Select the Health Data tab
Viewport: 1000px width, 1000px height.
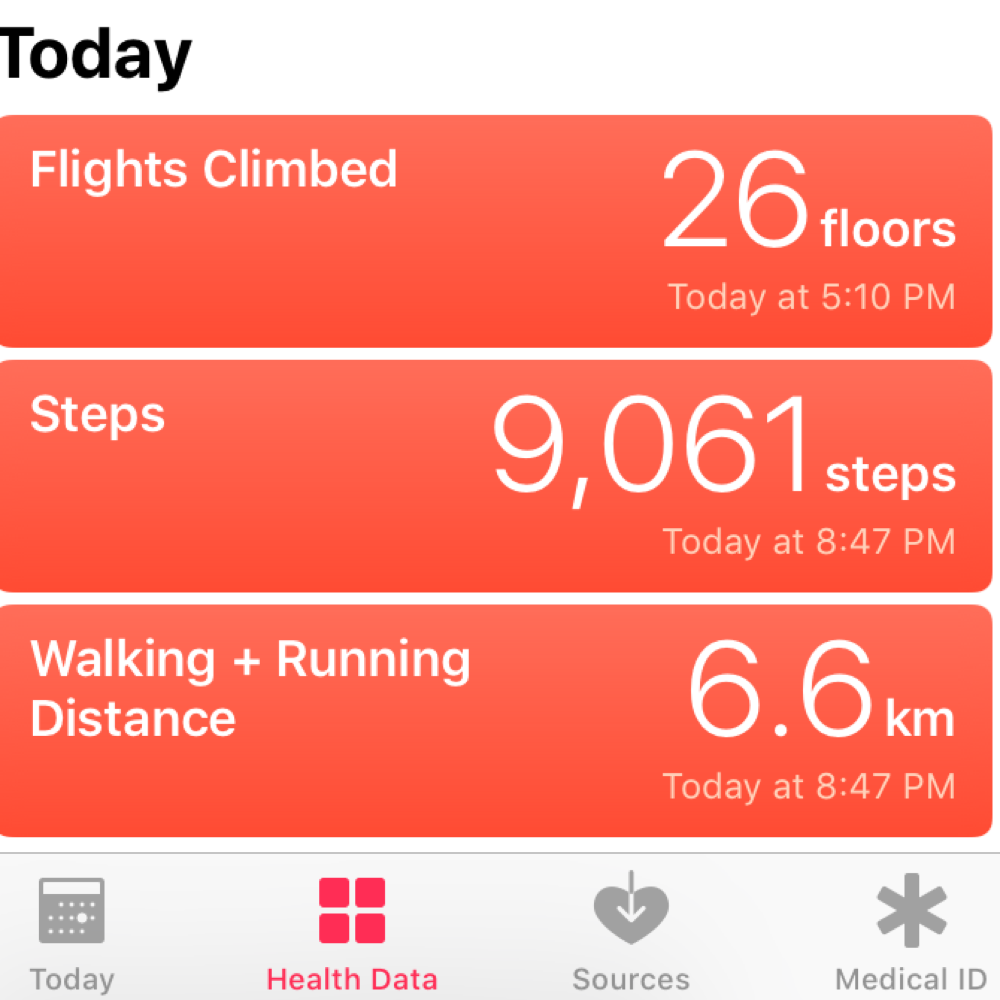pos(352,930)
